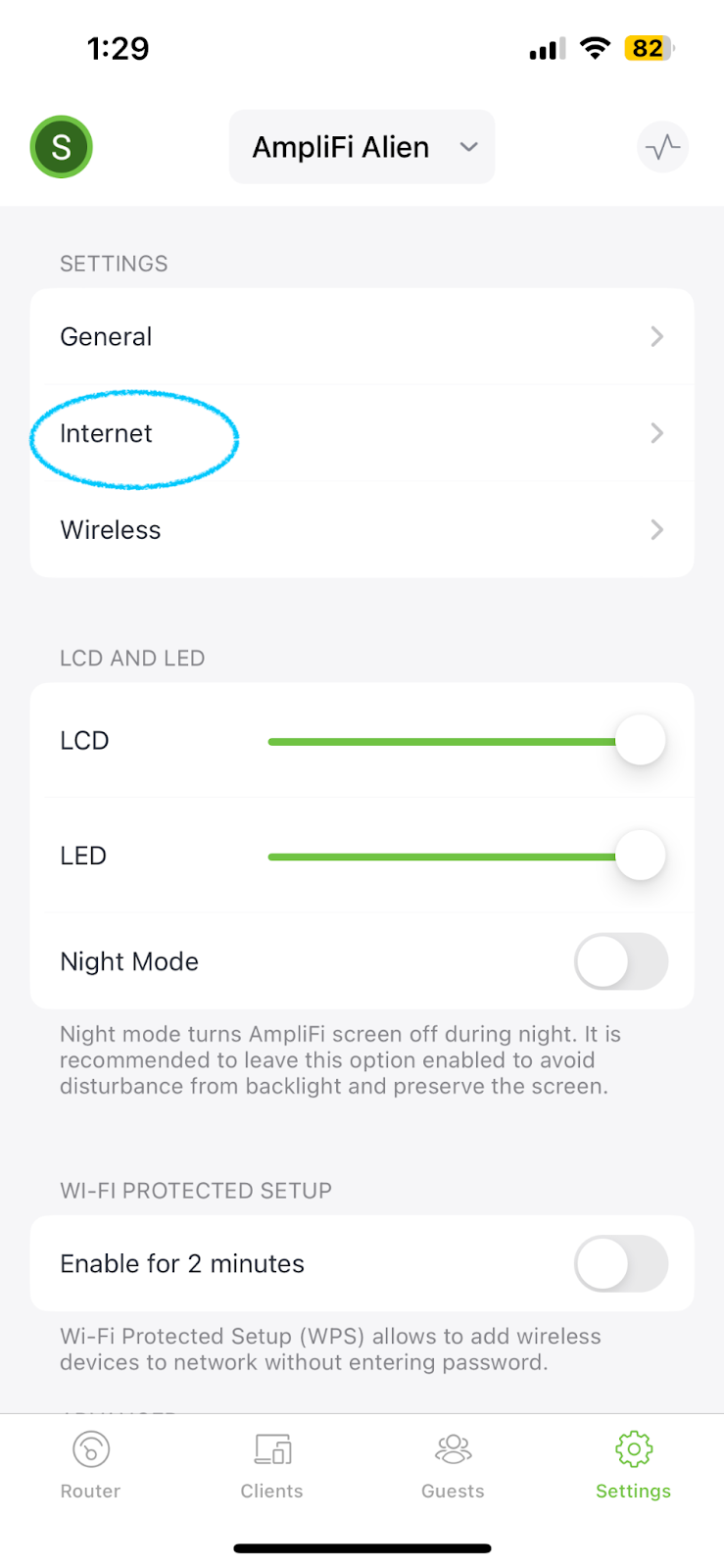Open Internet settings
The image size is (724, 1568).
tap(362, 433)
